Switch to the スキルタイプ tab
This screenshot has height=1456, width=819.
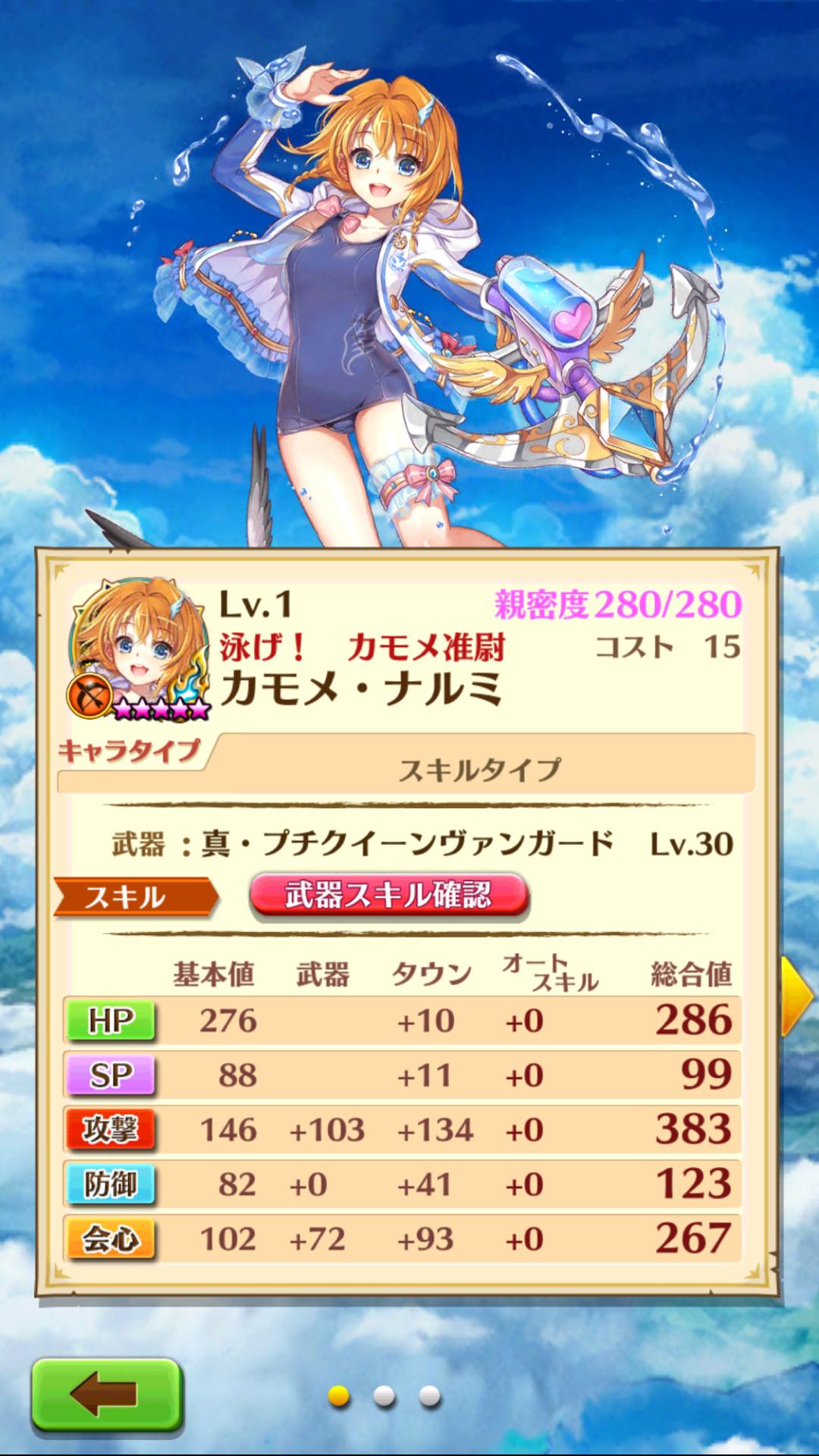pos(480,770)
